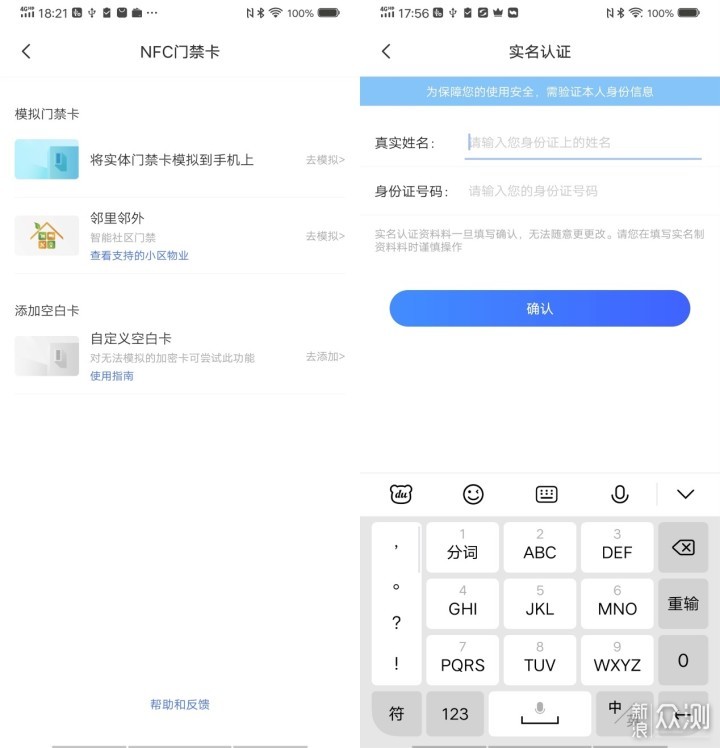Go back from the NFC门禁卡 page
This screenshot has width=720, height=748.
pos(26,52)
